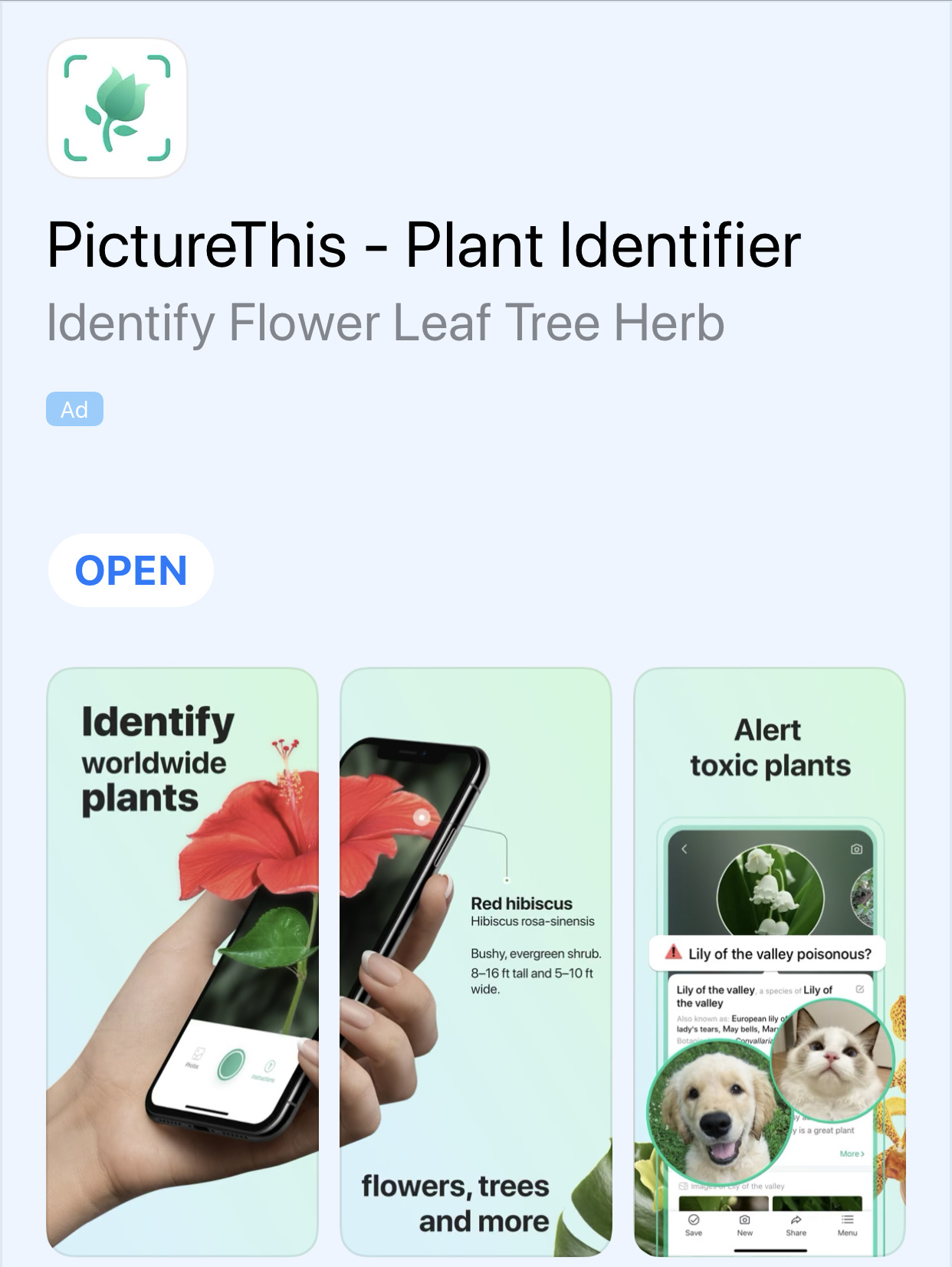Viewport: 952px width, 1267px height.
Task: View the Alert toxic plants screenshot
Action: [x=770, y=962]
